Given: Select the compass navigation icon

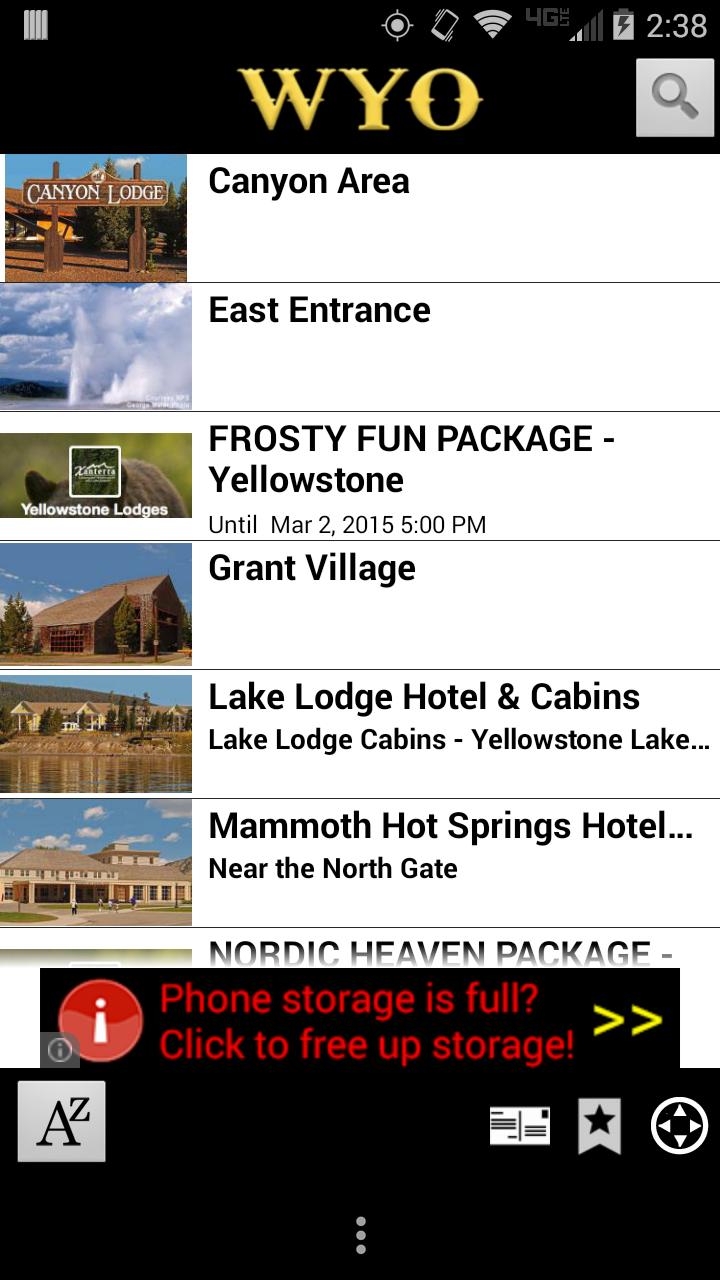Looking at the screenshot, I should [x=681, y=1124].
